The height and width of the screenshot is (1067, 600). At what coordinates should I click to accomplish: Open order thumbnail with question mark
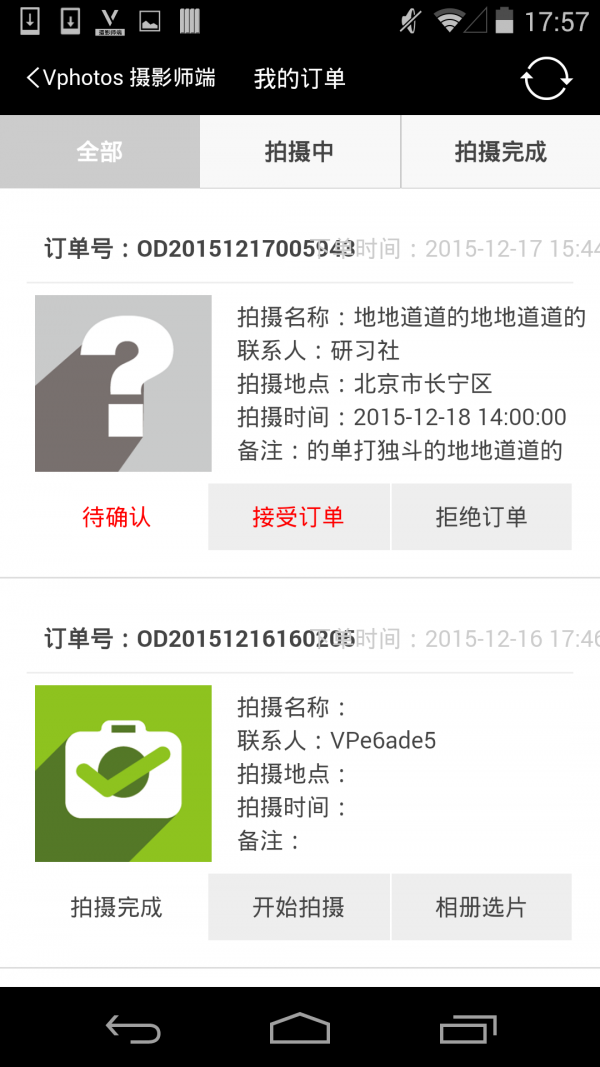[x=123, y=383]
